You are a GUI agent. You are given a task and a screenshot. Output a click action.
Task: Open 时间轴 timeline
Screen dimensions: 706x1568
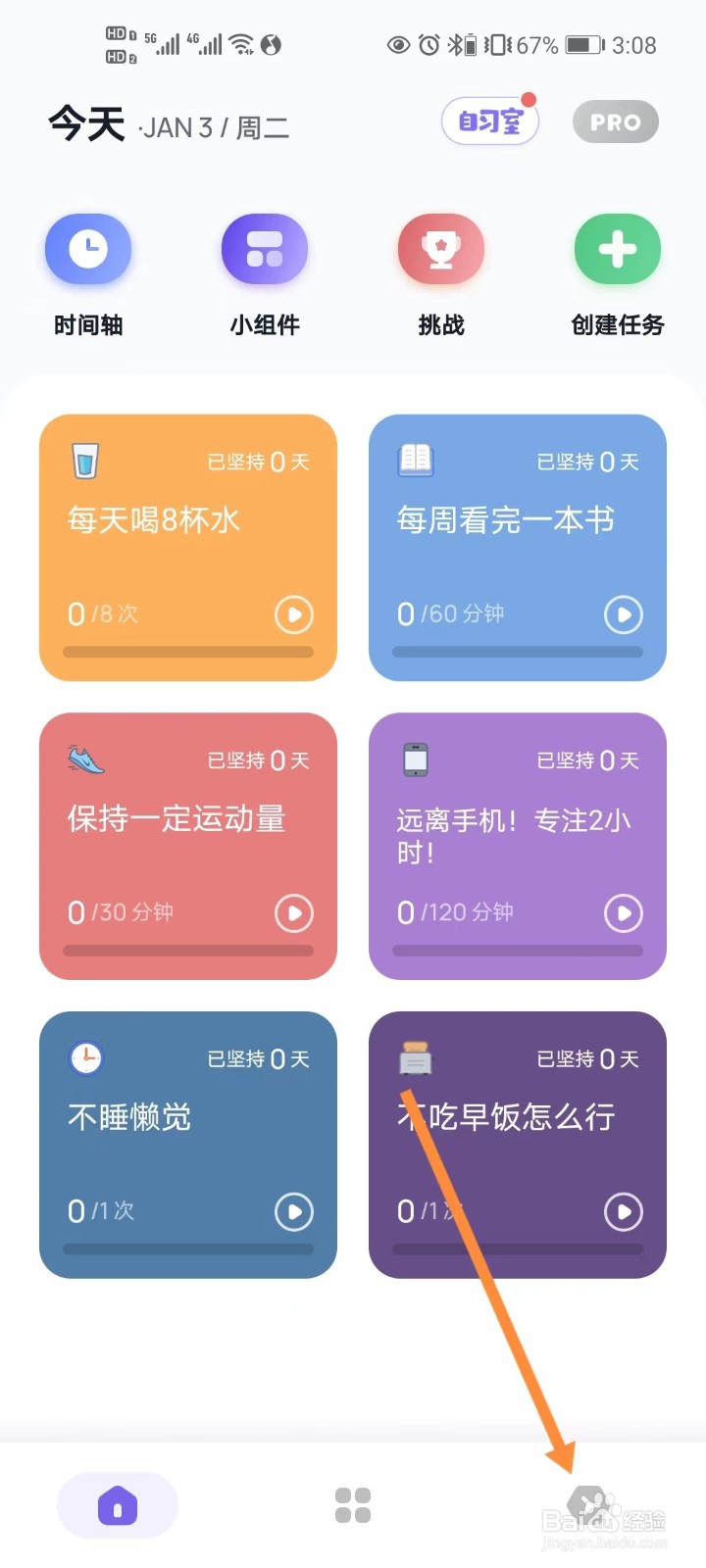coord(88,250)
